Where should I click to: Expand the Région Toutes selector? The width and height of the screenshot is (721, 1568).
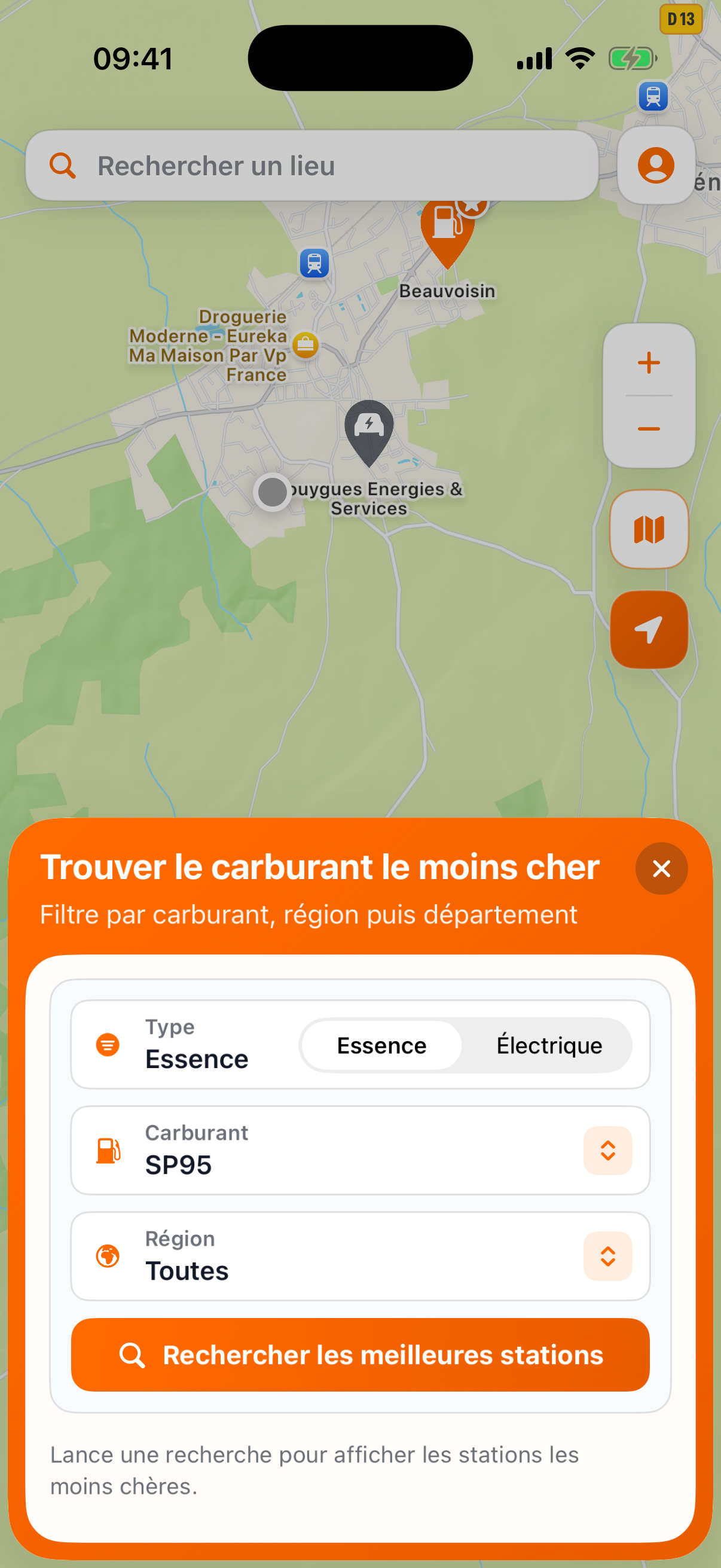pos(608,1256)
